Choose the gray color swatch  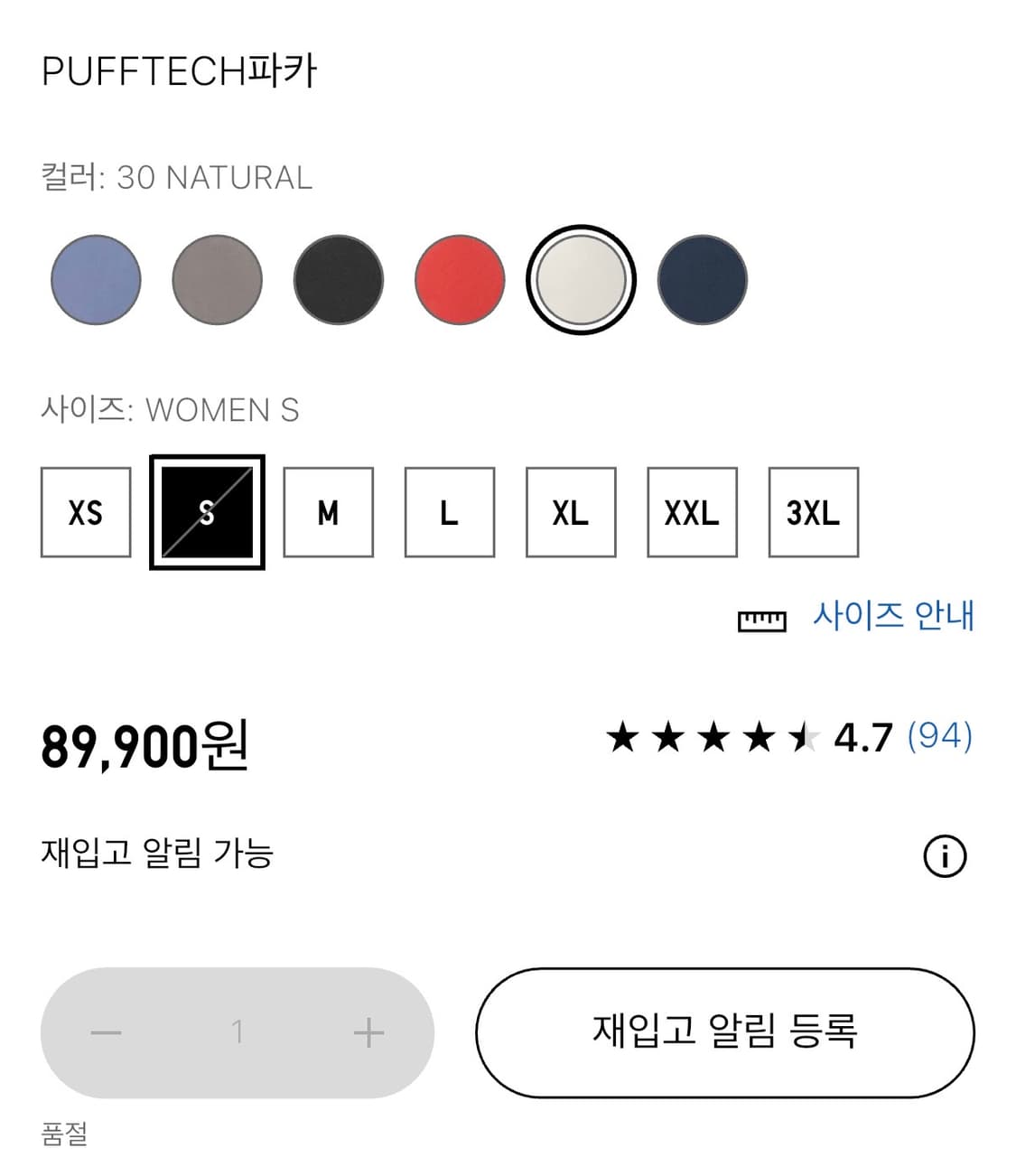click(x=217, y=280)
